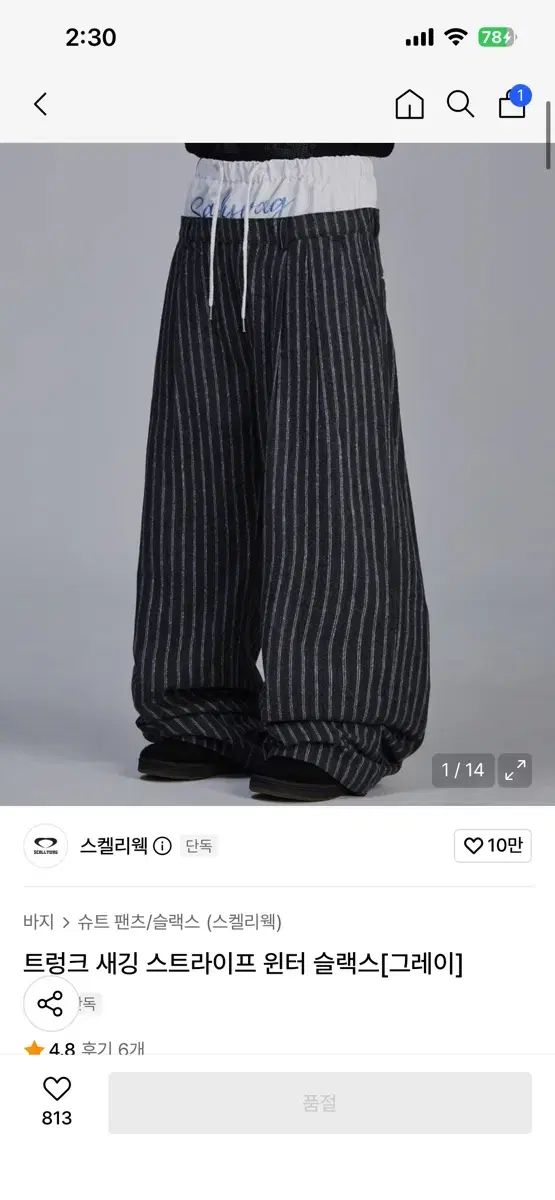Expand the product image to fullscreen
Viewport: 555px width, 1200px height.
click(x=515, y=770)
